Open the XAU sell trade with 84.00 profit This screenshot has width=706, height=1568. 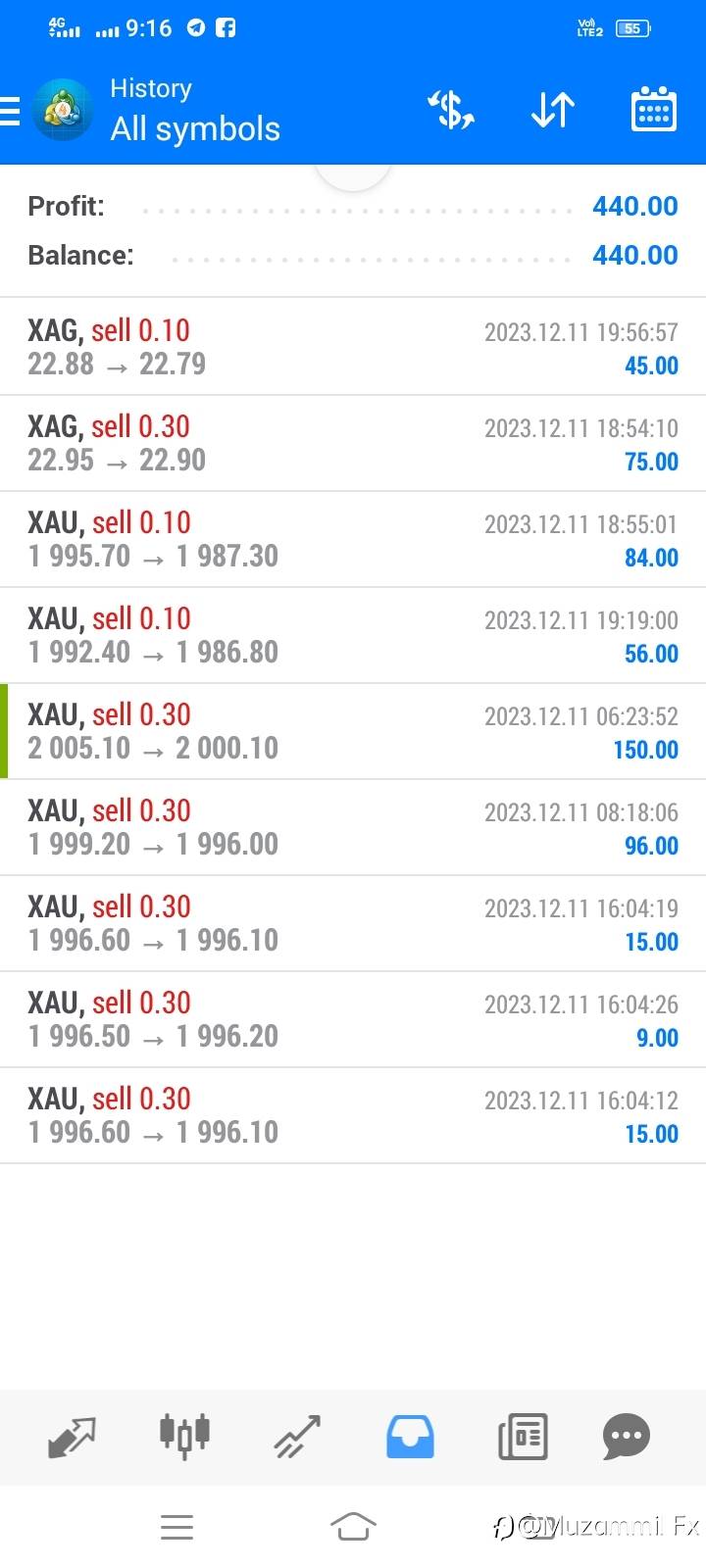[353, 539]
